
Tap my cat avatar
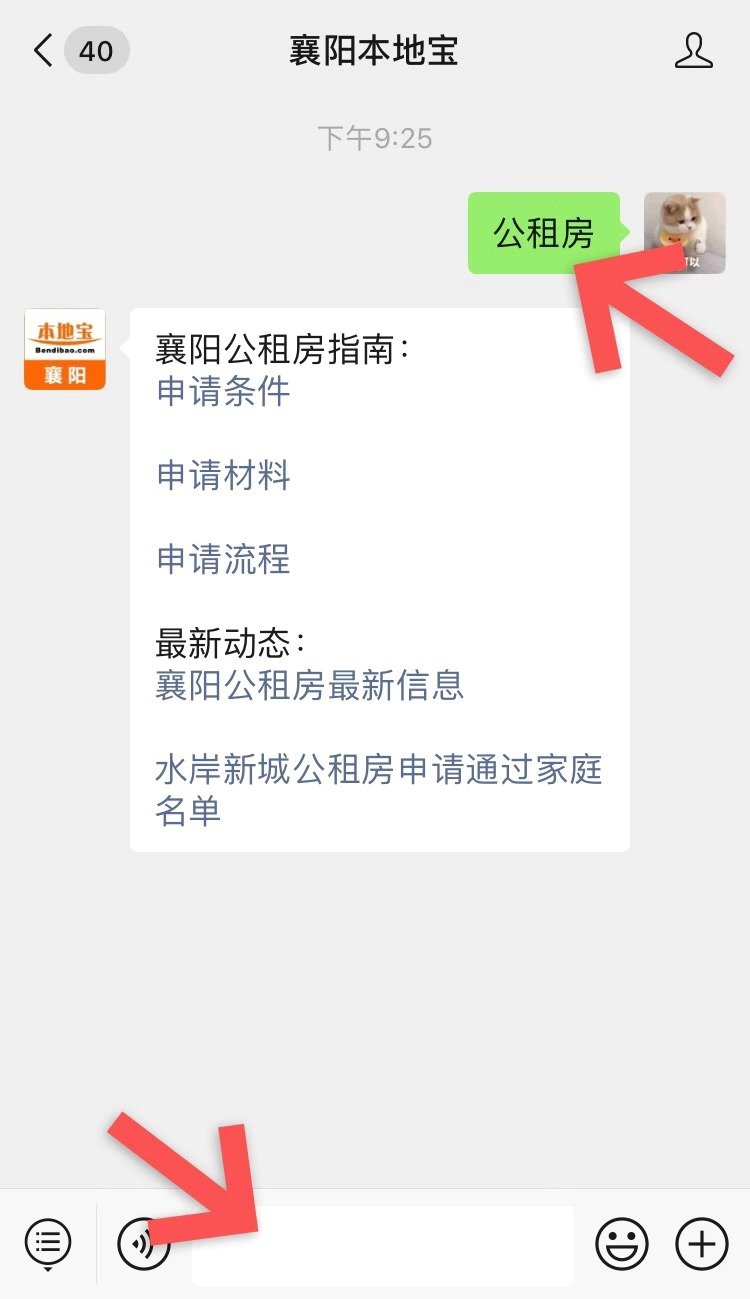click(x=684, y=232)
